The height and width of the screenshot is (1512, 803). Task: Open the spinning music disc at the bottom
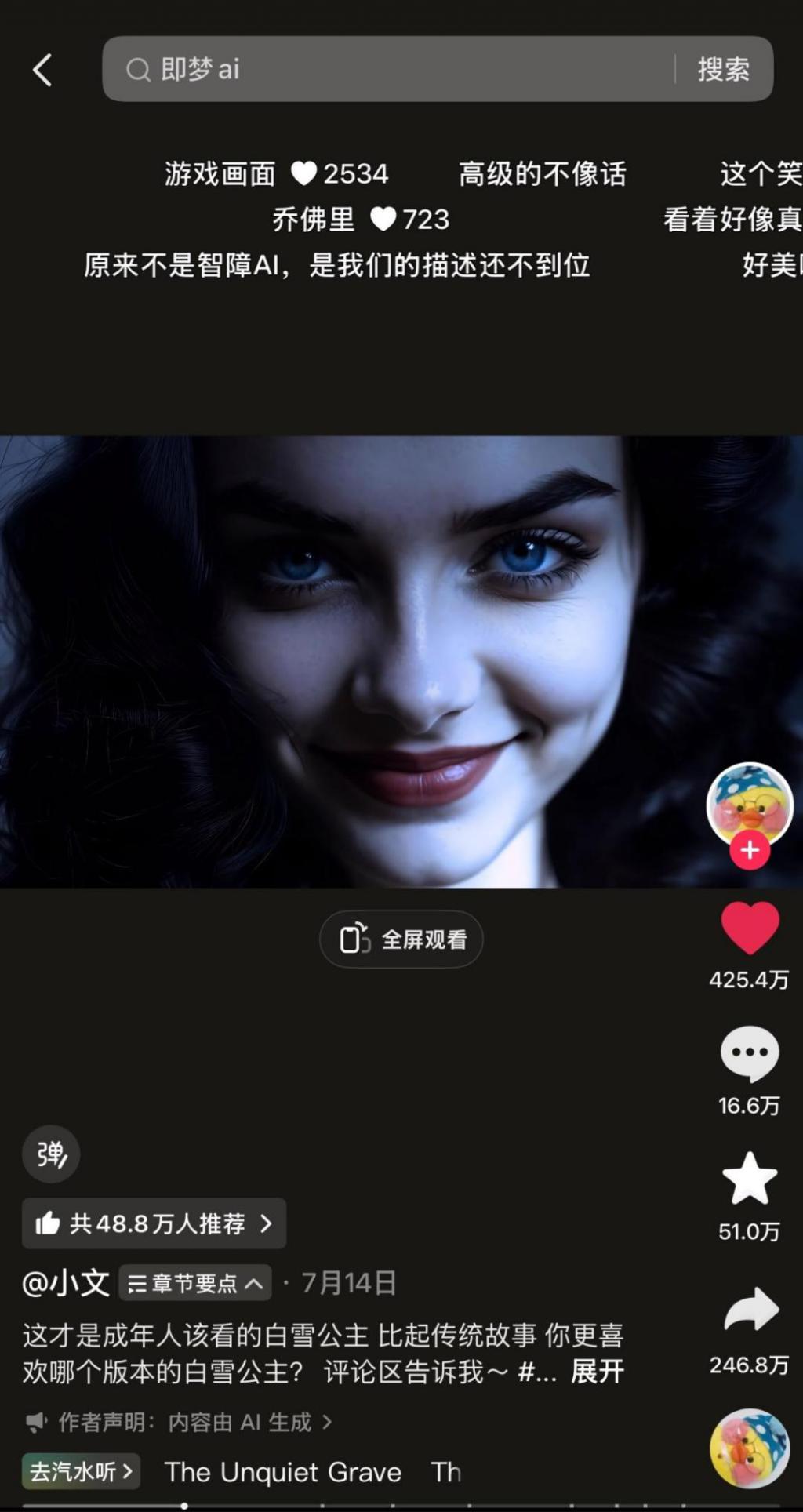(x=750, y=1449)
